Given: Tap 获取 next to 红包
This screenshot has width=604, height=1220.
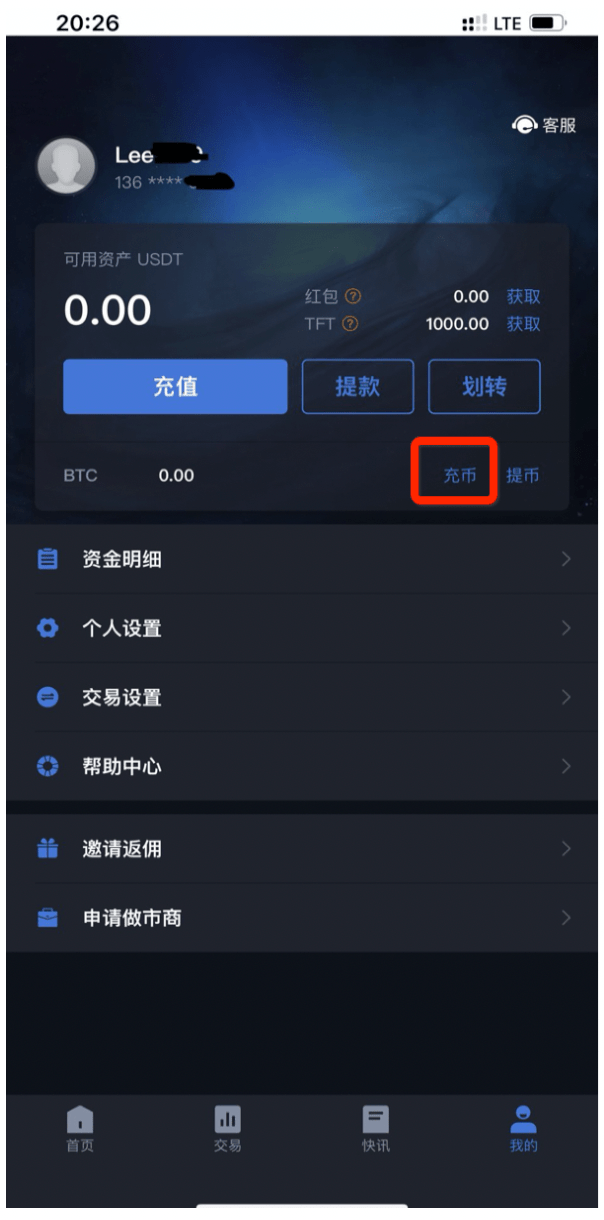Looking at the screenshot, I should tap(523, 297).
